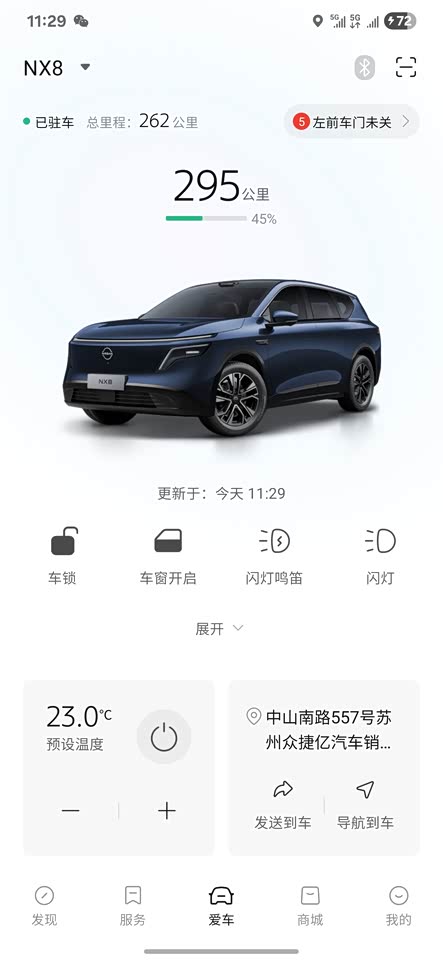
Task: Switch to the 商城 tab
Action: (310, 906)
